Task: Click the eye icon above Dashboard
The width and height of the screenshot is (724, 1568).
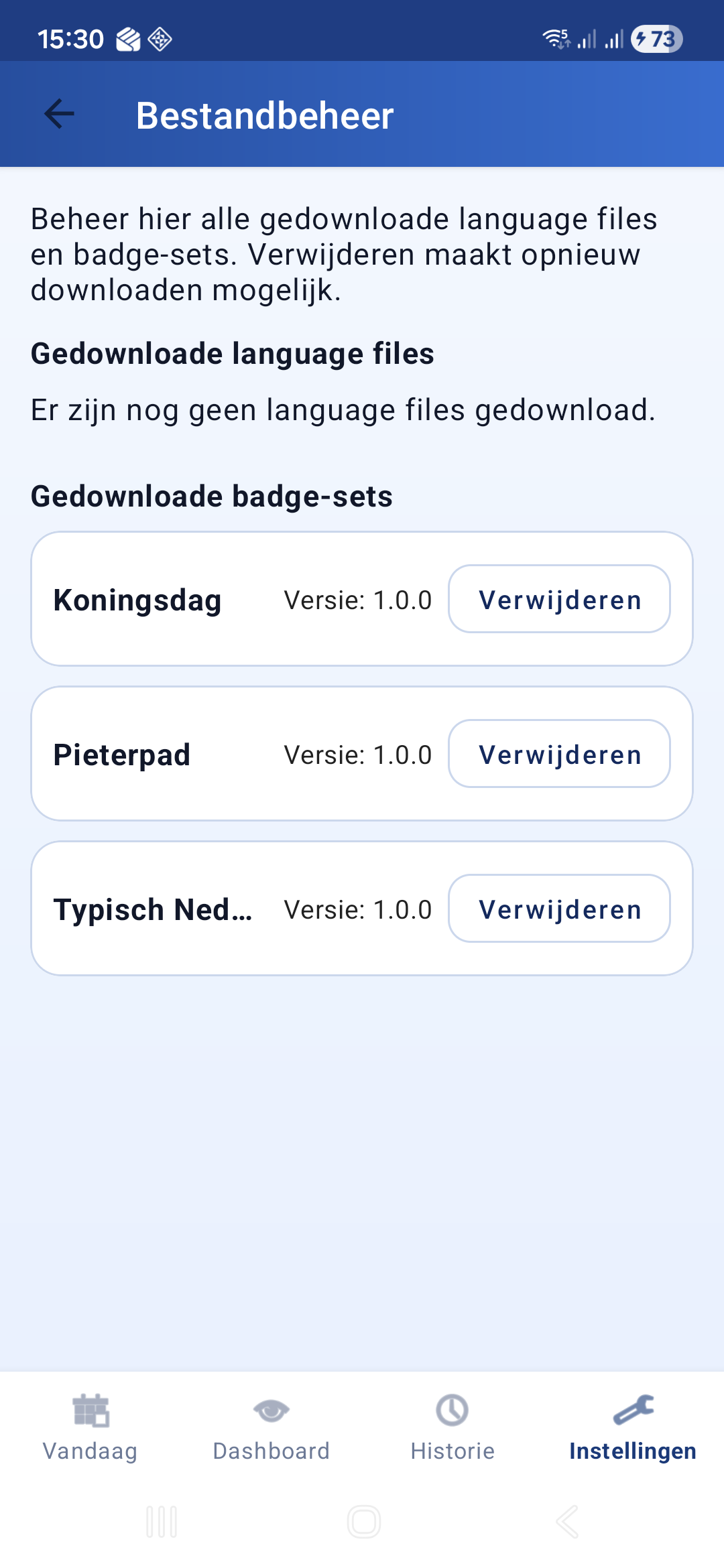Action: tap(271, 1407)
